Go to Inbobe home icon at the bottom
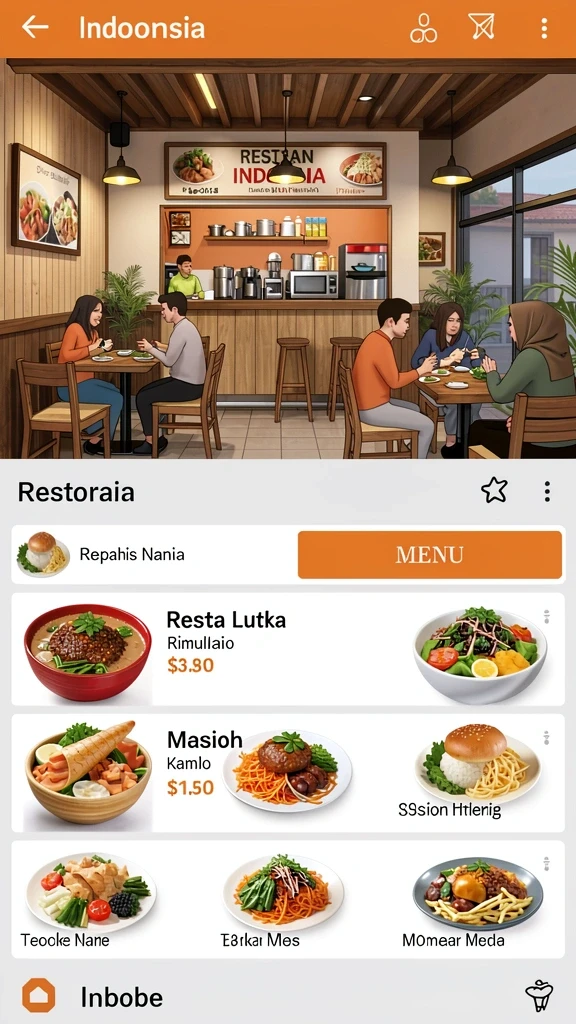The height and width of the screenshot is (1024, 576). coord(39,996)
